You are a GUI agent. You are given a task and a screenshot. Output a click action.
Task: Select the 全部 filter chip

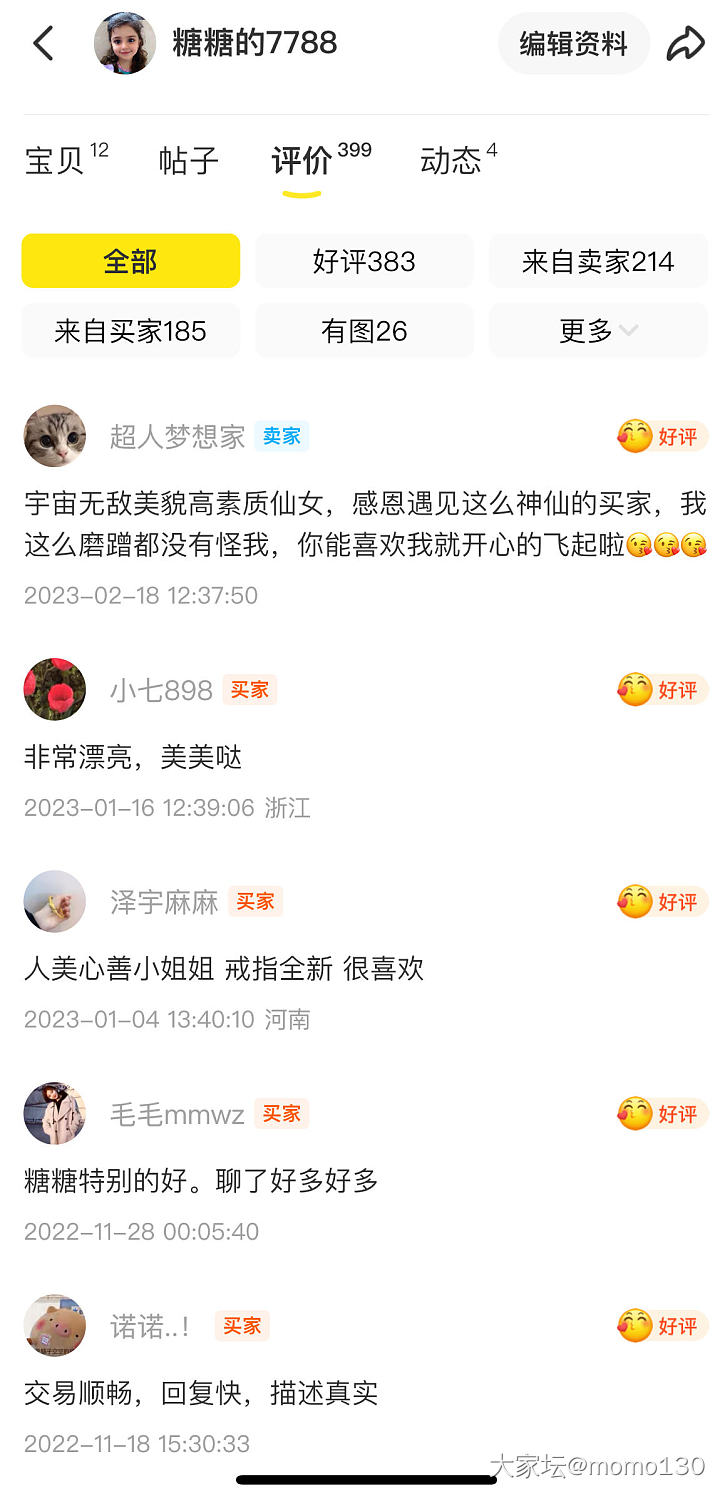(131, 261)
